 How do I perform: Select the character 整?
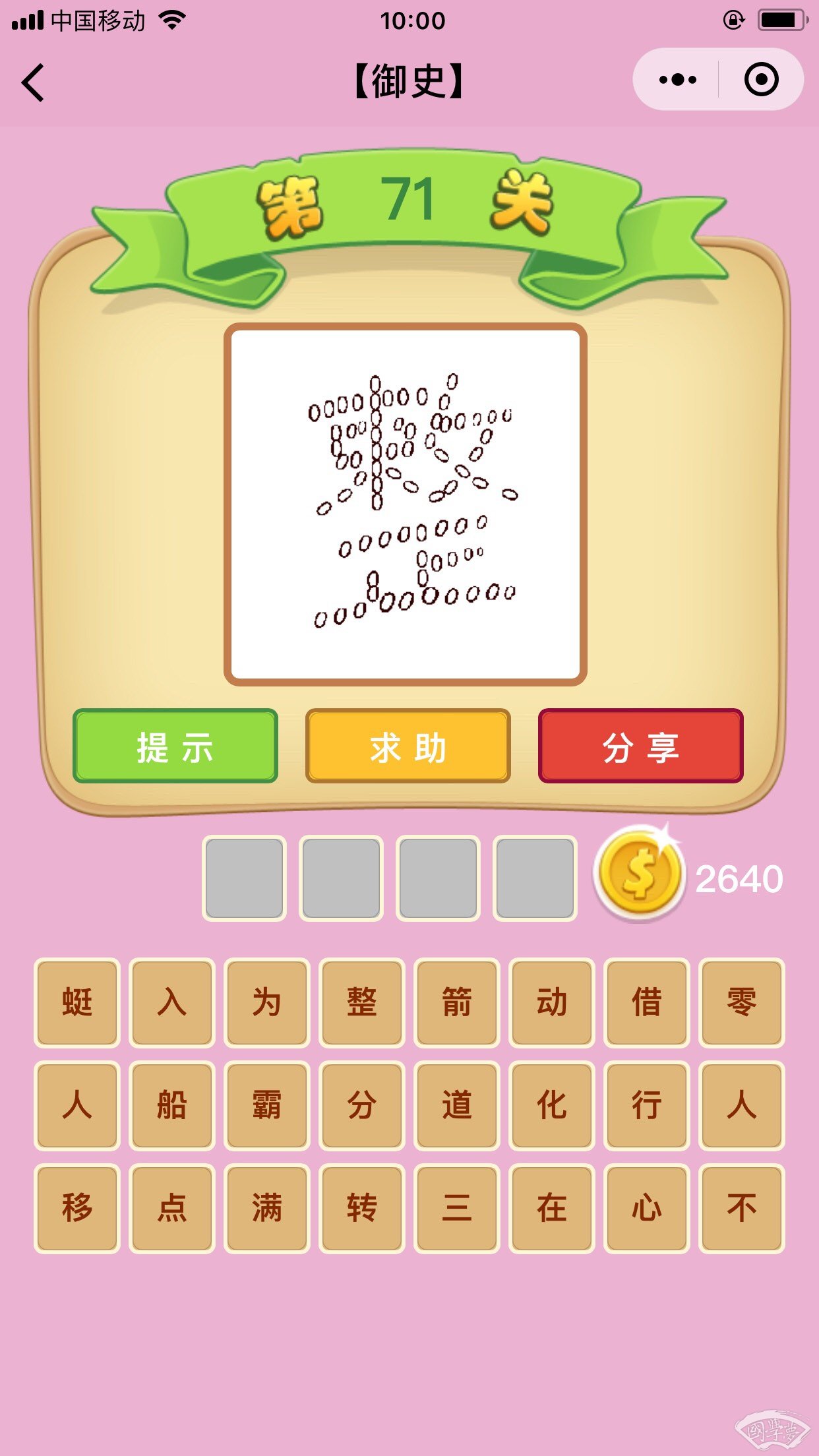[x=361, y=1002]
